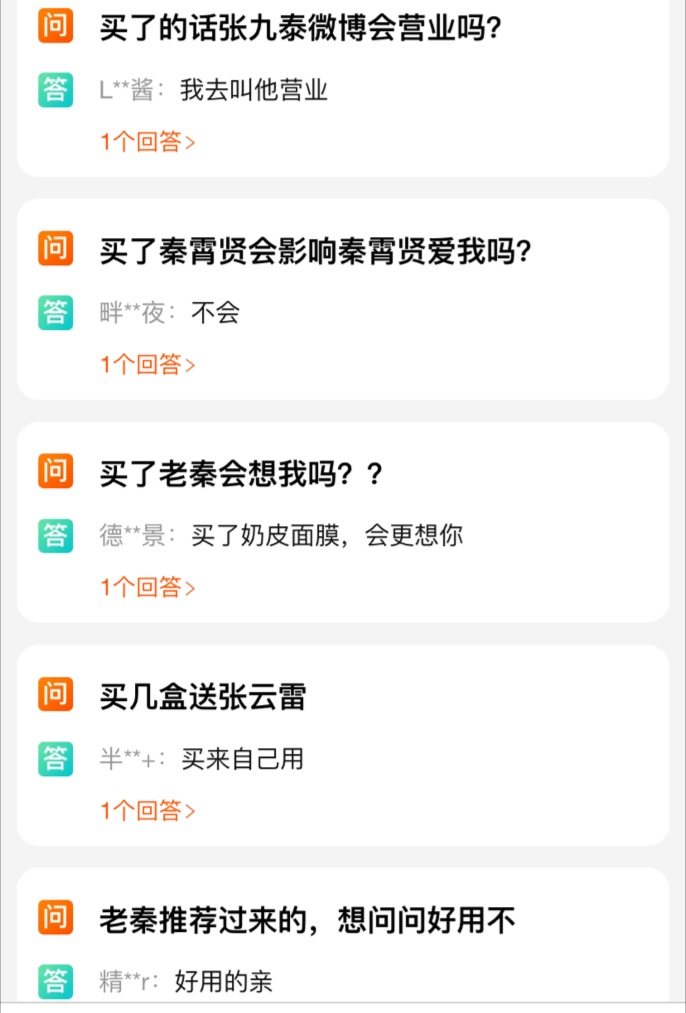Open the question about 张九泰微博会营业
Image resolution: width=686 pixels, height=1013 pixels.
click(x=300, y=27)
